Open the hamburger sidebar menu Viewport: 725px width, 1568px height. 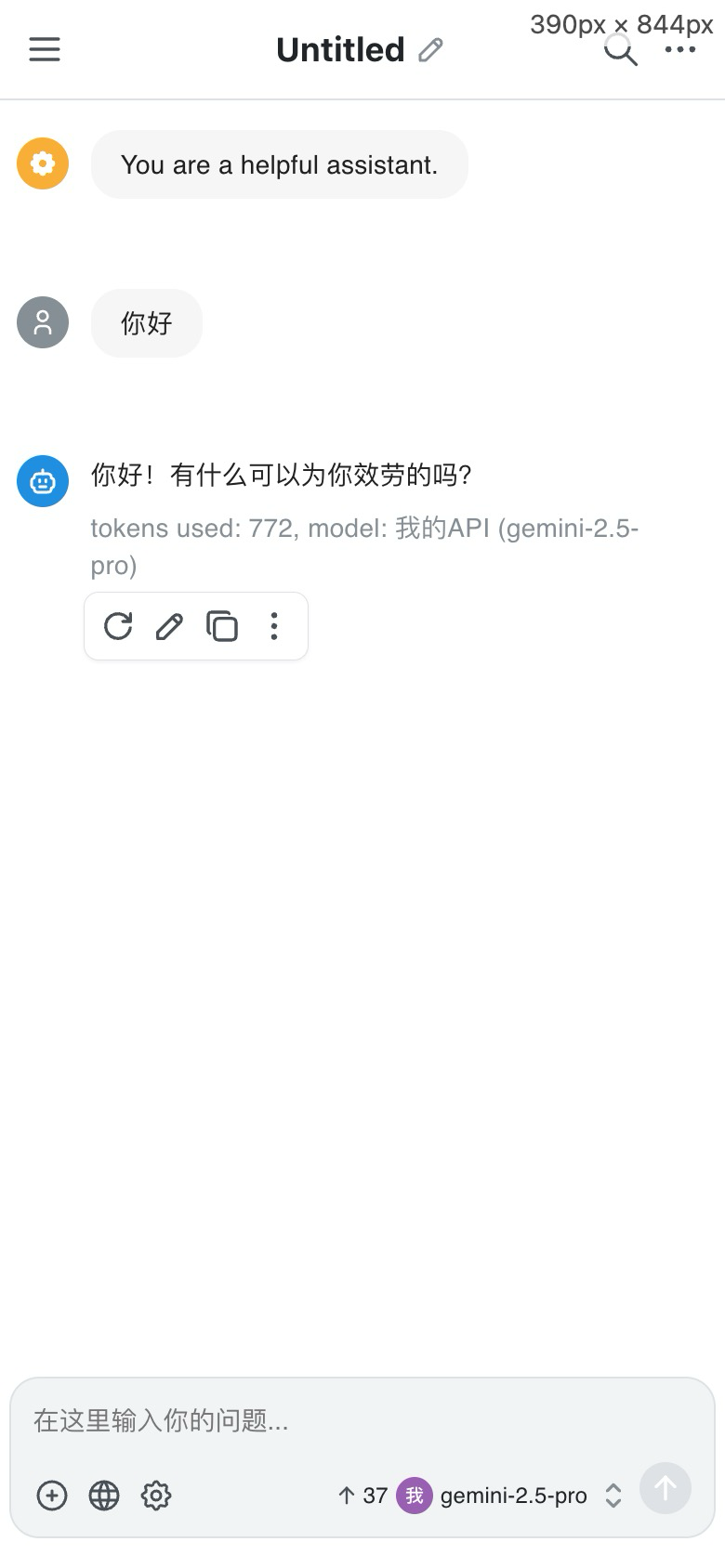(x=45, y=49)
